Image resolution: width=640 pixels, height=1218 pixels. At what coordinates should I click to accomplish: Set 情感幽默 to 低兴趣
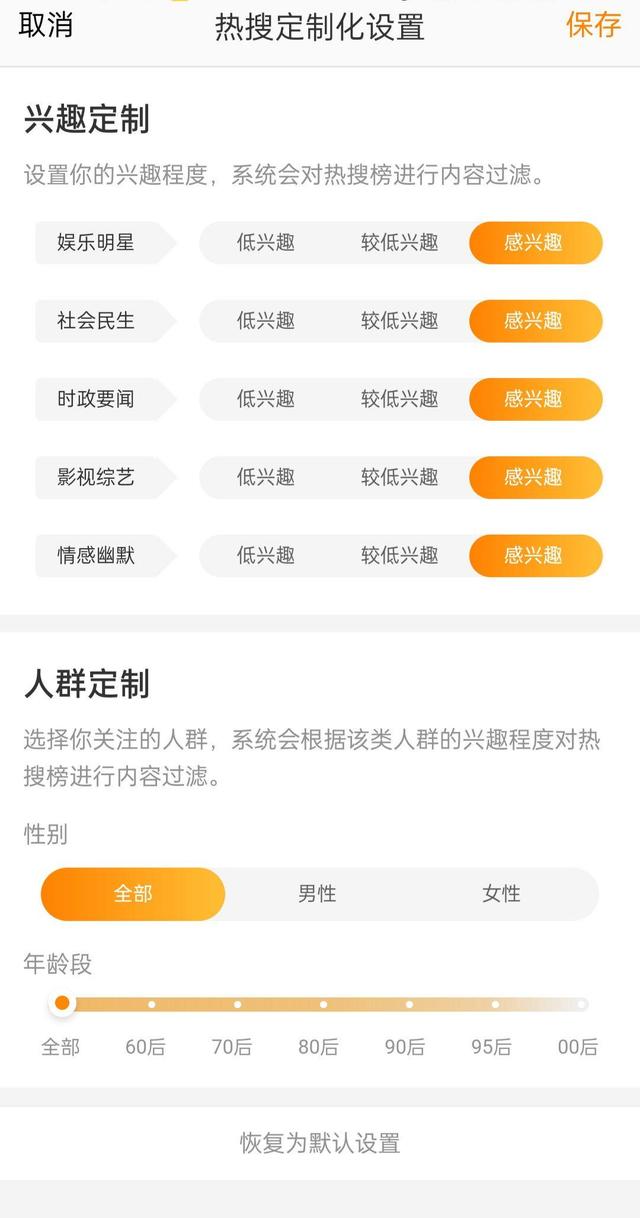[265, 555]
